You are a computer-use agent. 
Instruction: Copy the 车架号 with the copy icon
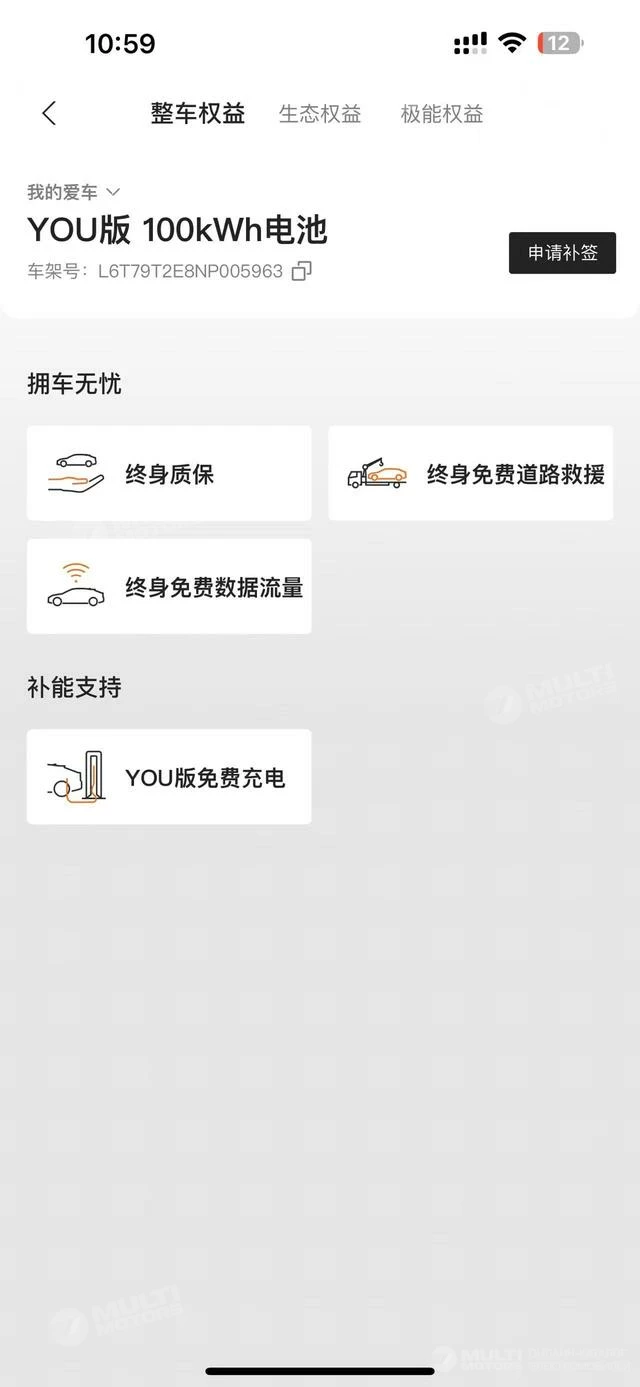tap(301, 271)
